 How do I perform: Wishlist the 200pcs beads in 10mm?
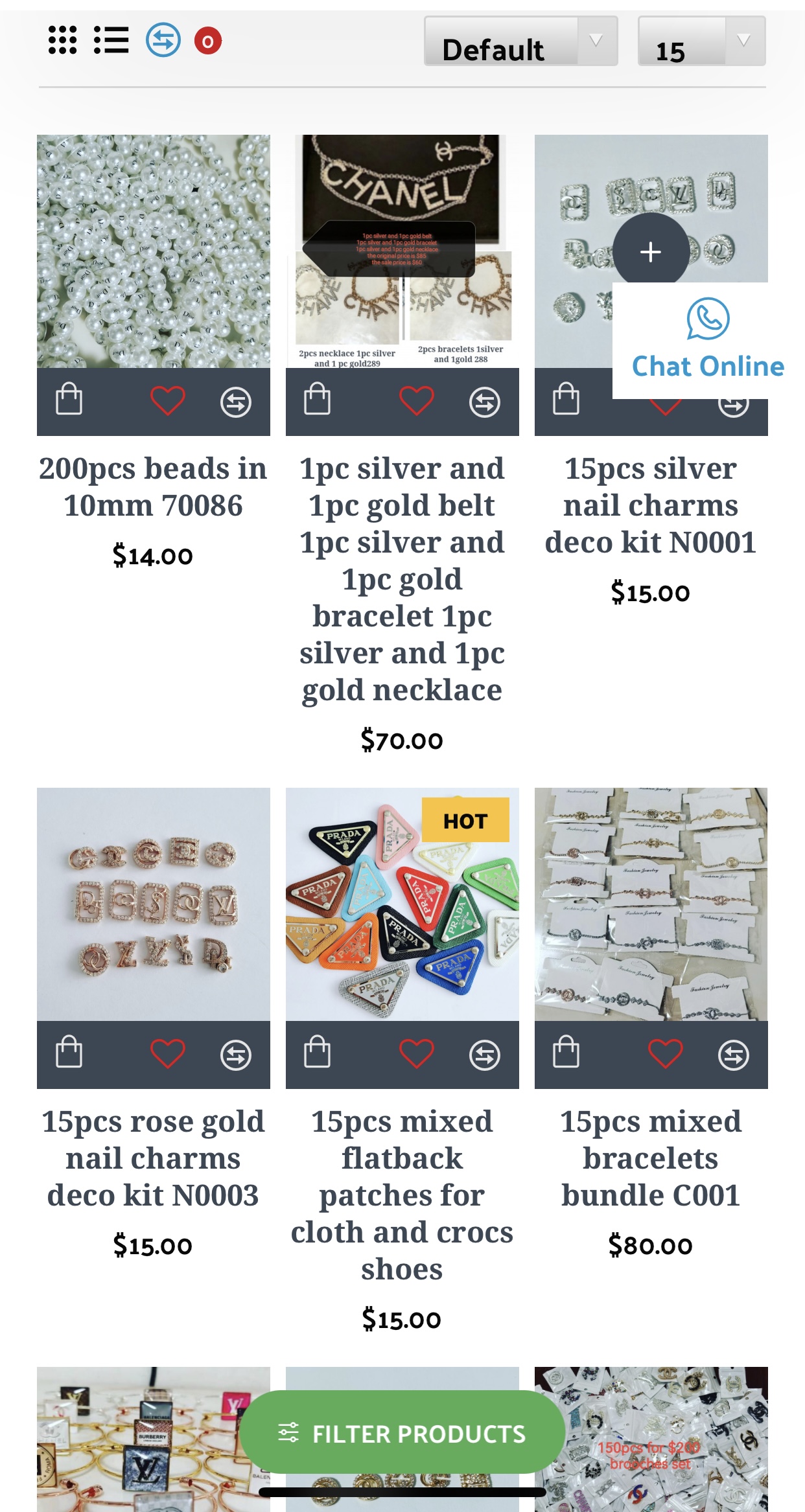click(x=168, y=400)
